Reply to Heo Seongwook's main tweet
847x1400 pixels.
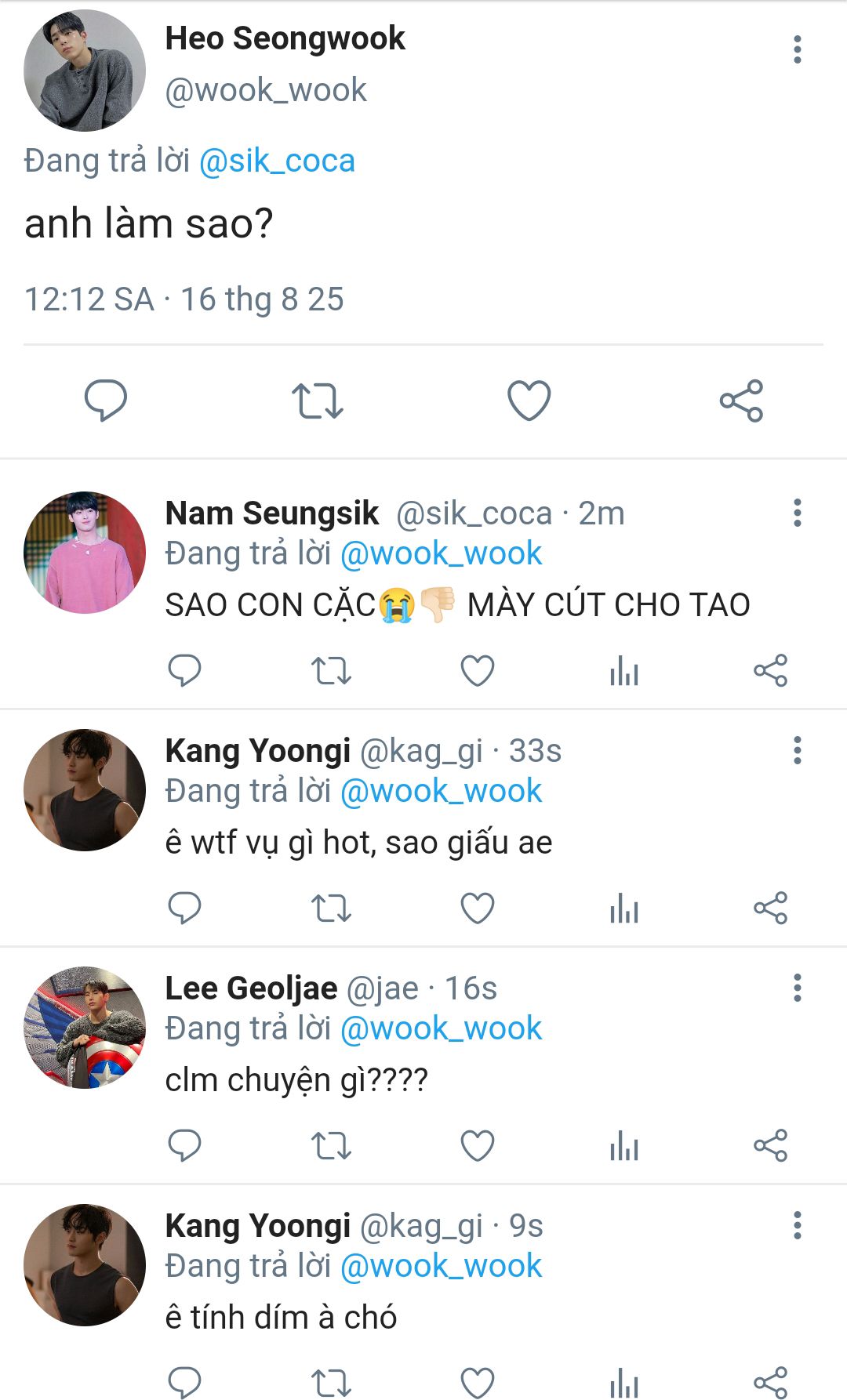pos(106,400)
